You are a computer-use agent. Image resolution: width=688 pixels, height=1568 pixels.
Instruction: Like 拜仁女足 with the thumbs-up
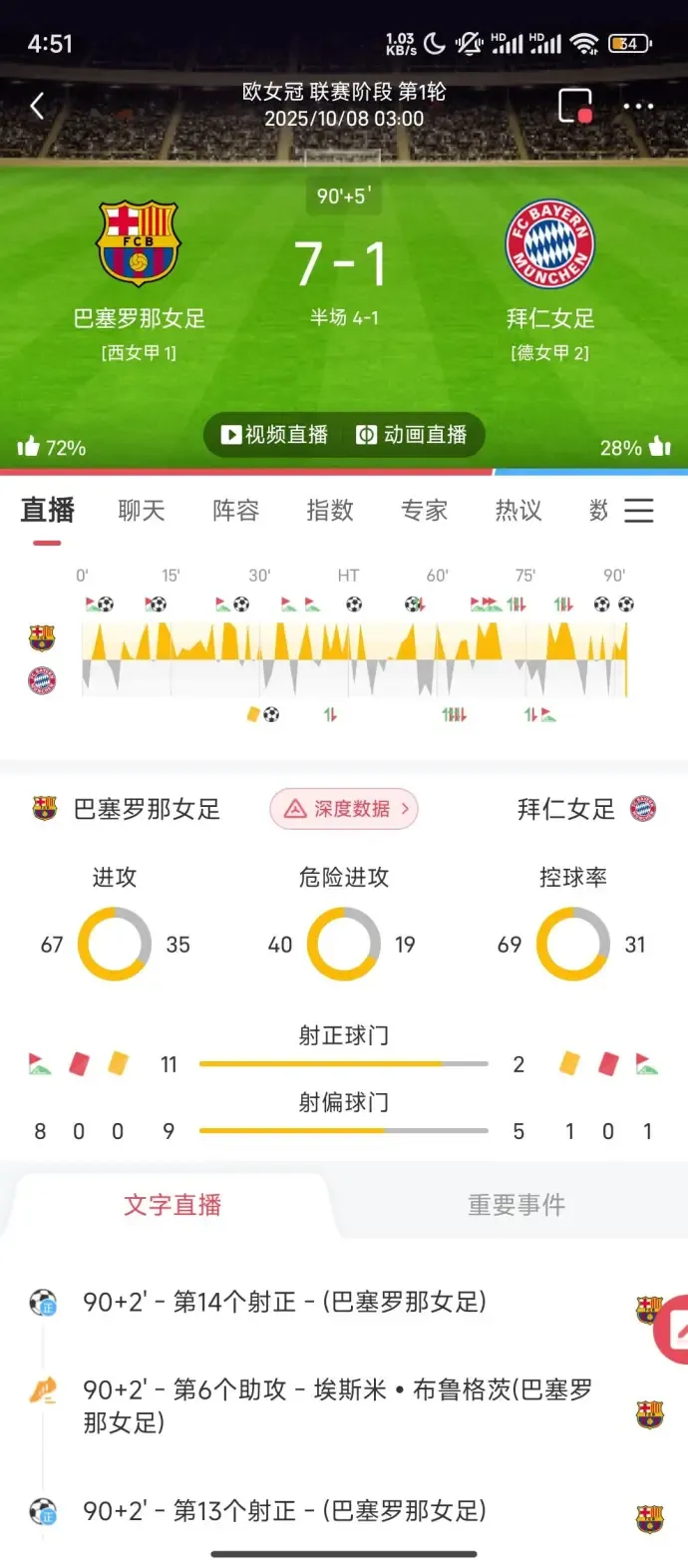660,447
